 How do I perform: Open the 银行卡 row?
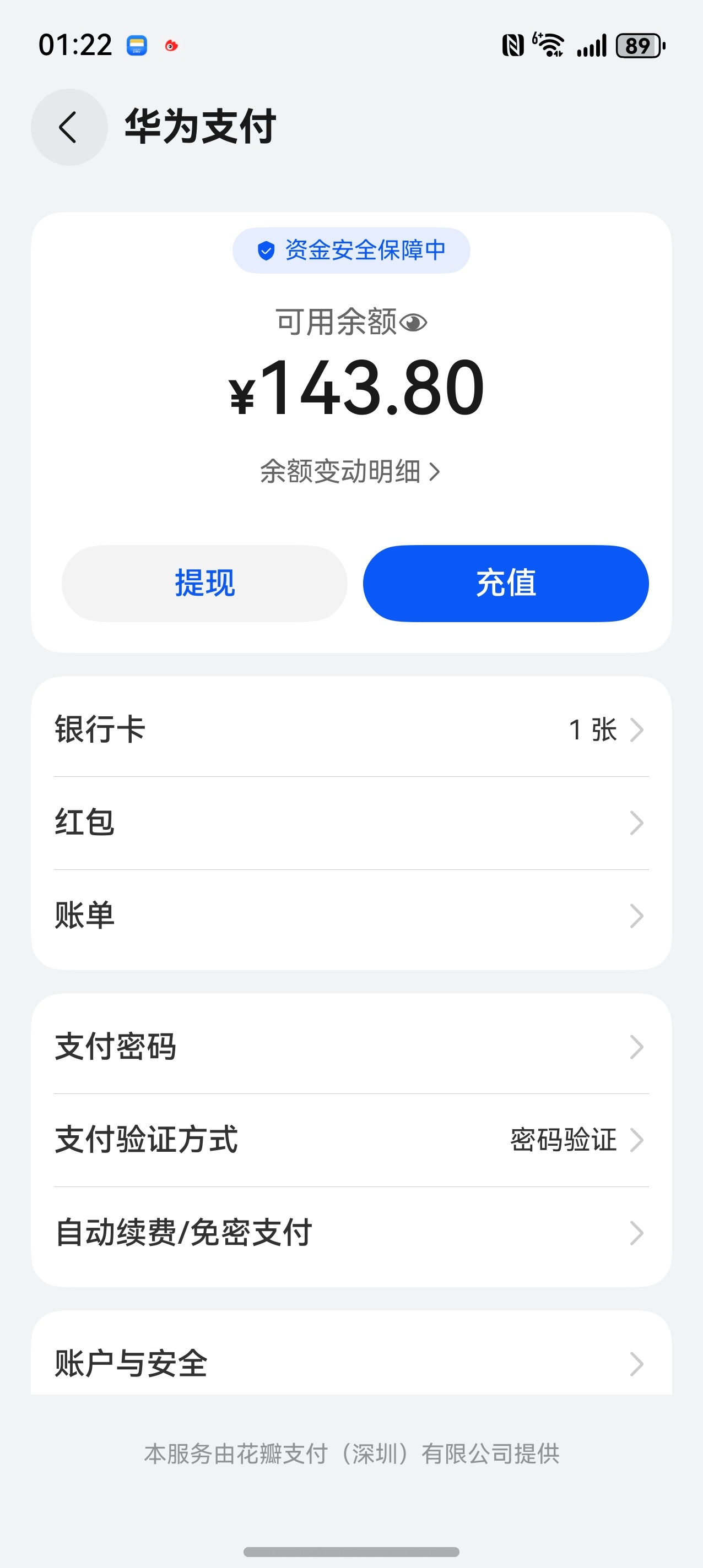[x=351, y=729]
